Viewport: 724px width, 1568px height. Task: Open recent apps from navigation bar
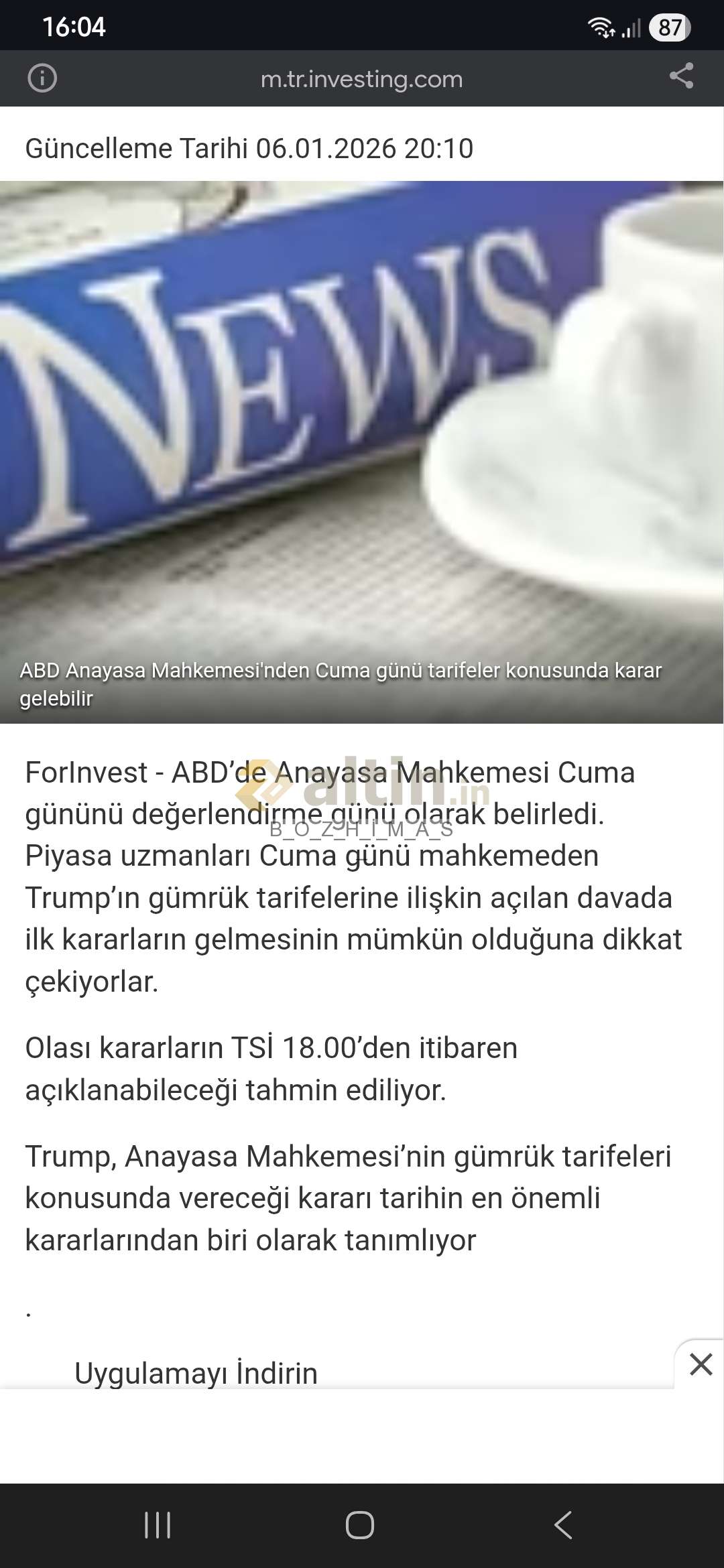158,1524
